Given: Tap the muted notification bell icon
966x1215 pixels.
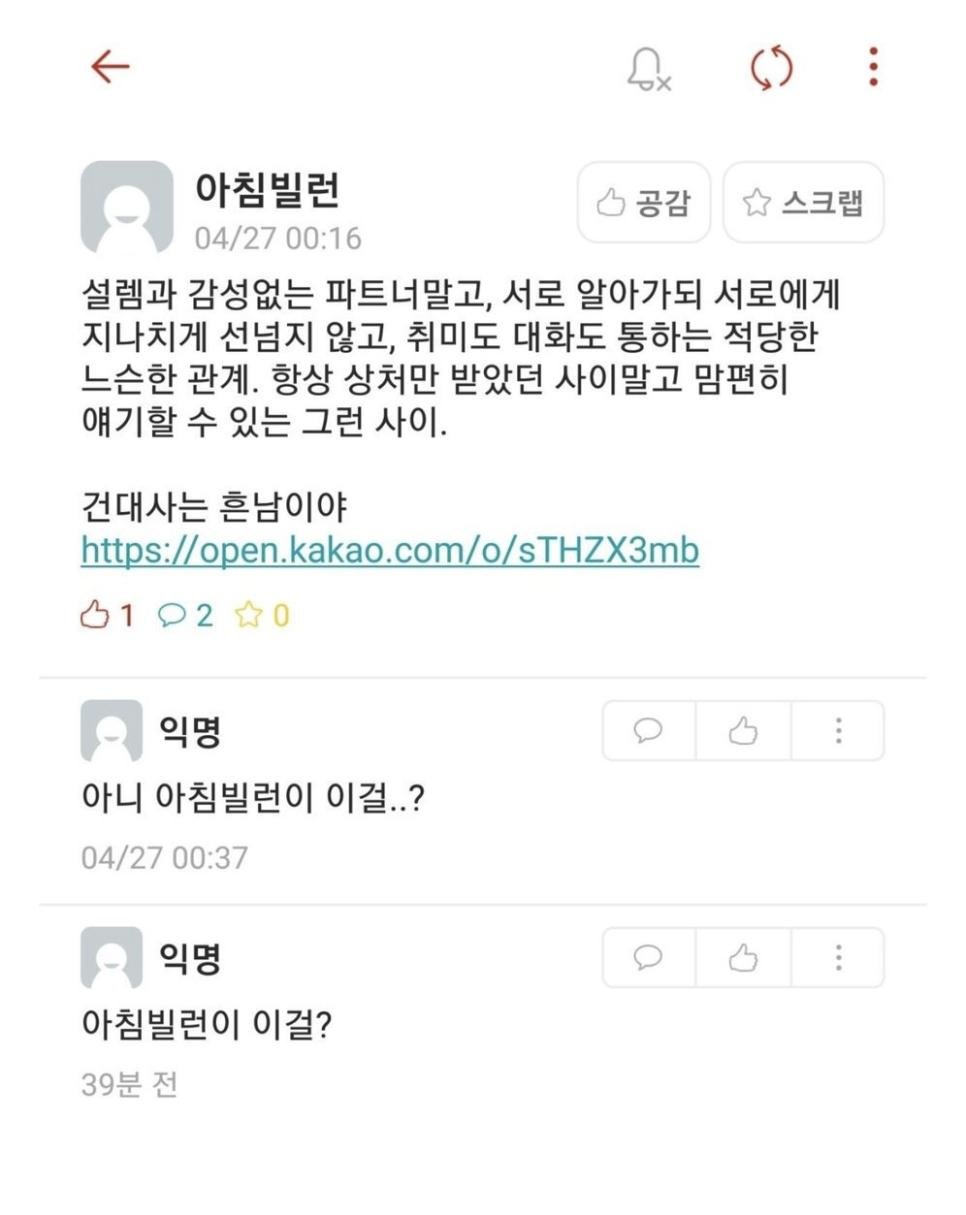Looking at the screenshot, I should (x=647, y=69).
